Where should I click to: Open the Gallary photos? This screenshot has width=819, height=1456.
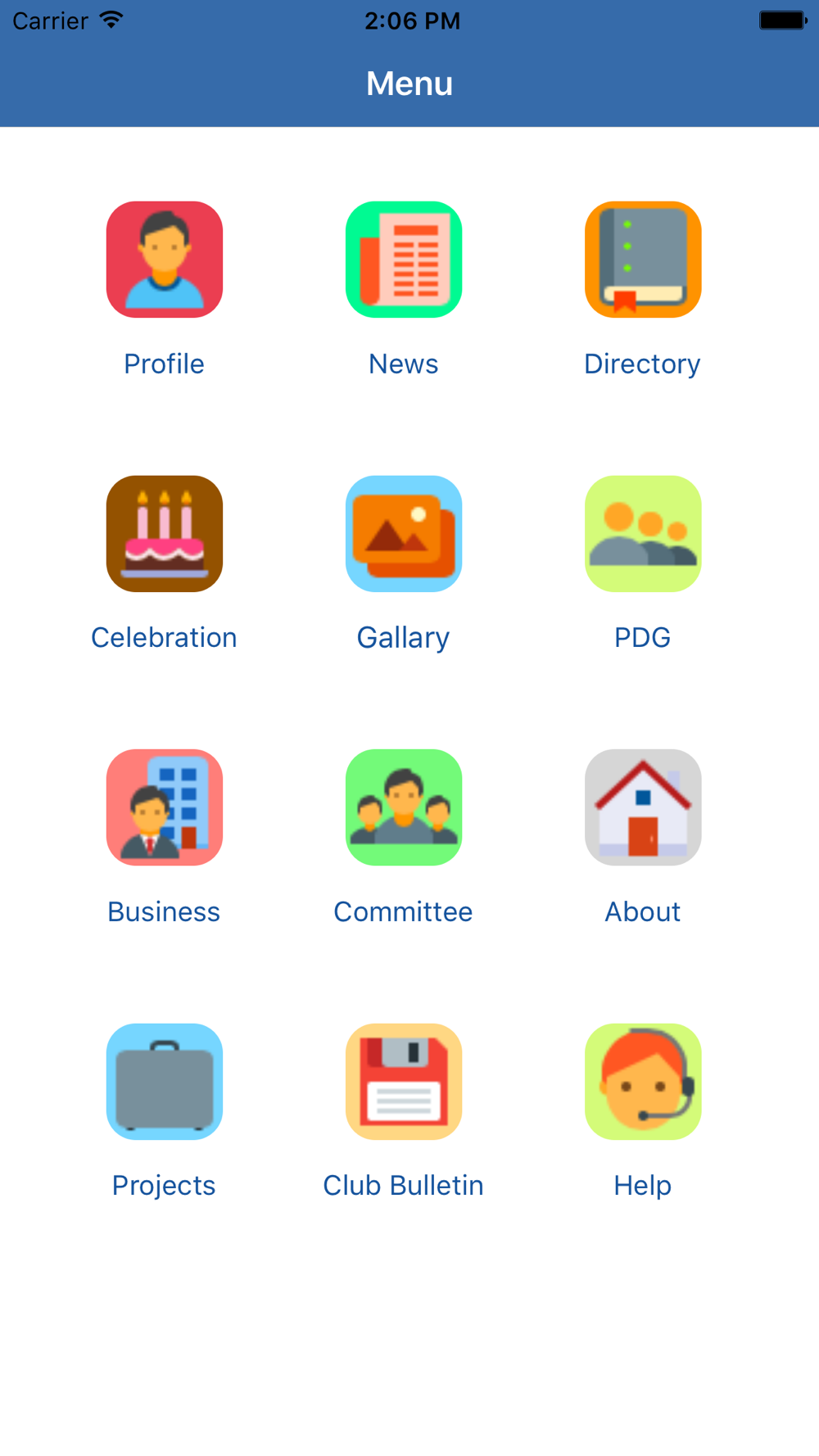pos(403,534)
